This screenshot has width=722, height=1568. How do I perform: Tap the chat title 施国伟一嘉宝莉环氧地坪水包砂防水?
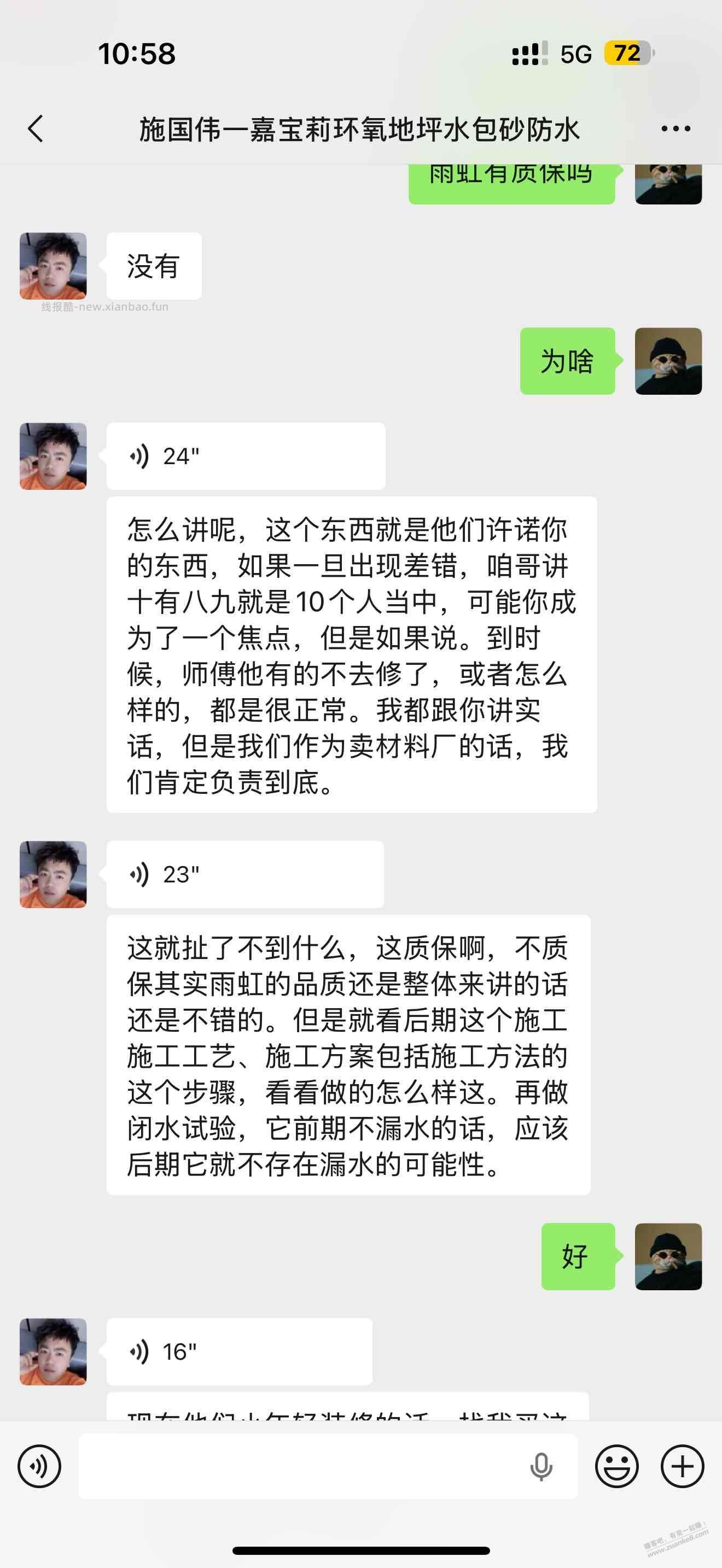(x=359, y=128)
